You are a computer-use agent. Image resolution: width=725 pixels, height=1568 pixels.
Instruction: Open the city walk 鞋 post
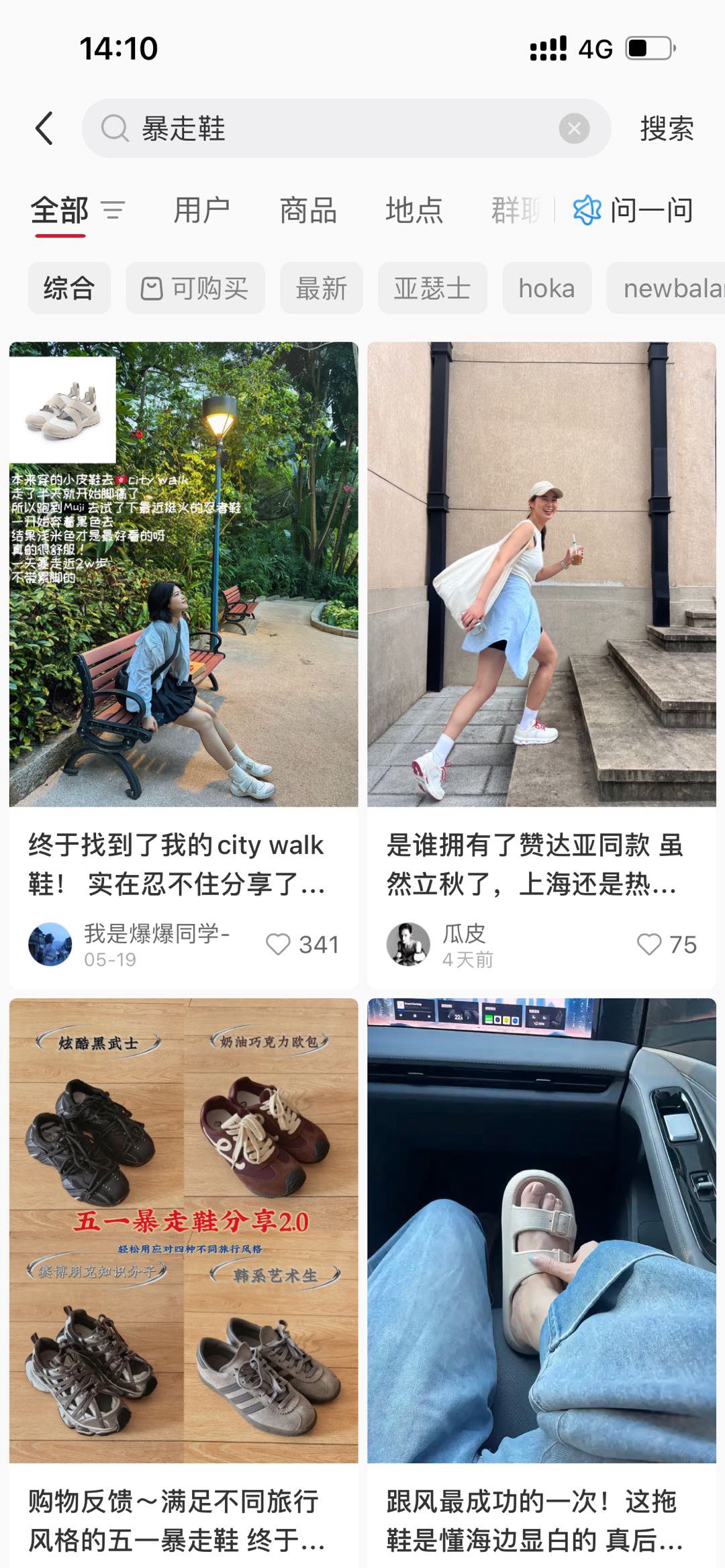[183, 574]
